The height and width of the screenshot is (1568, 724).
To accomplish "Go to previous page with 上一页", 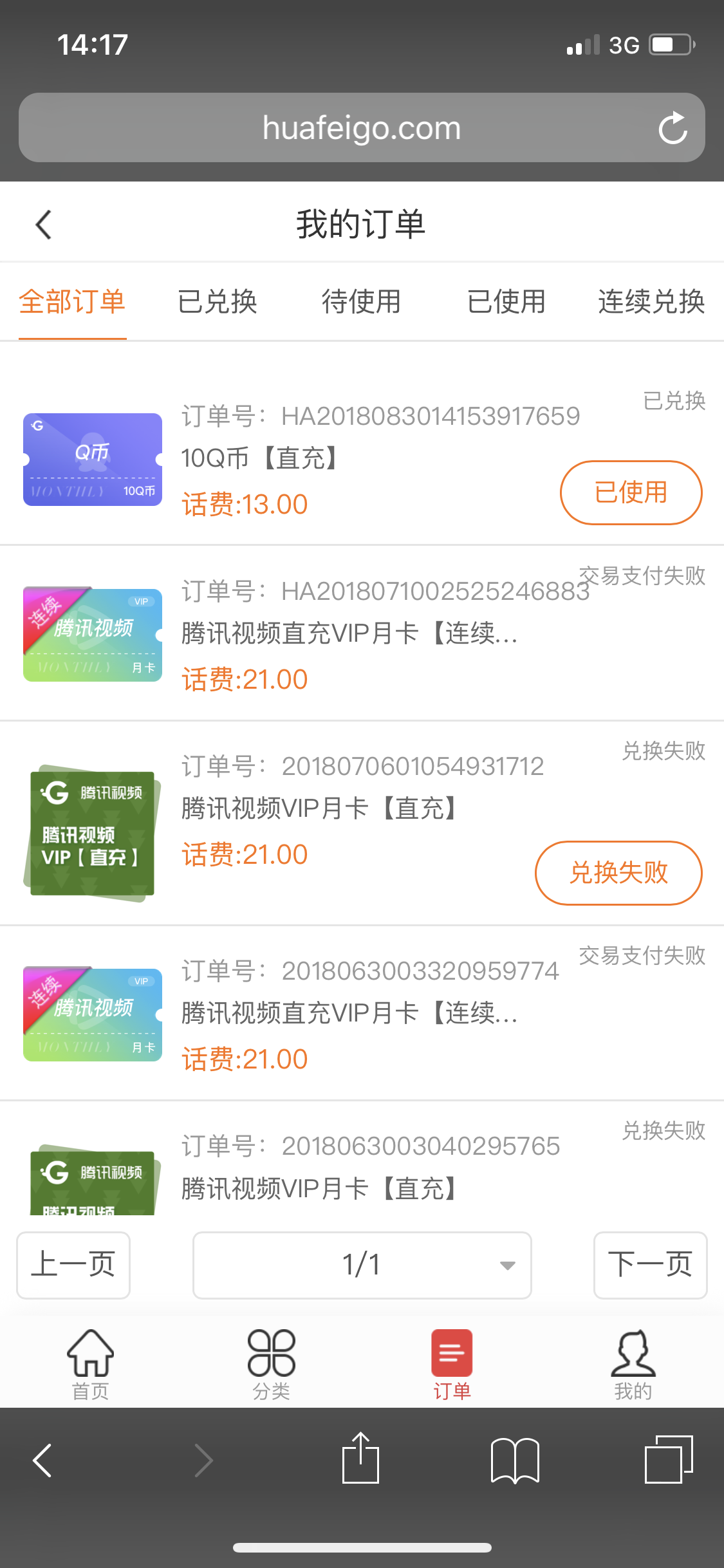I will click(73, 1265).
